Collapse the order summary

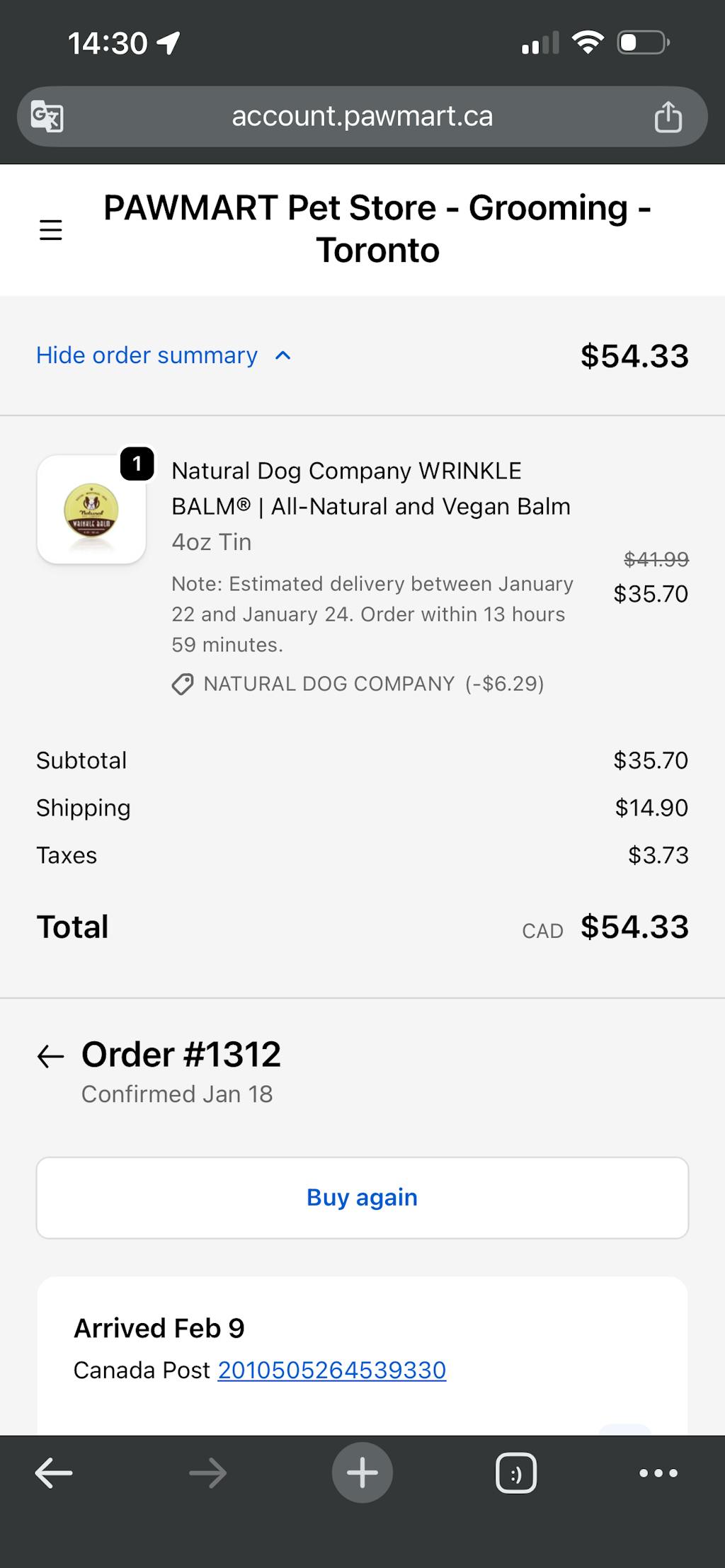tap(163, 355)
